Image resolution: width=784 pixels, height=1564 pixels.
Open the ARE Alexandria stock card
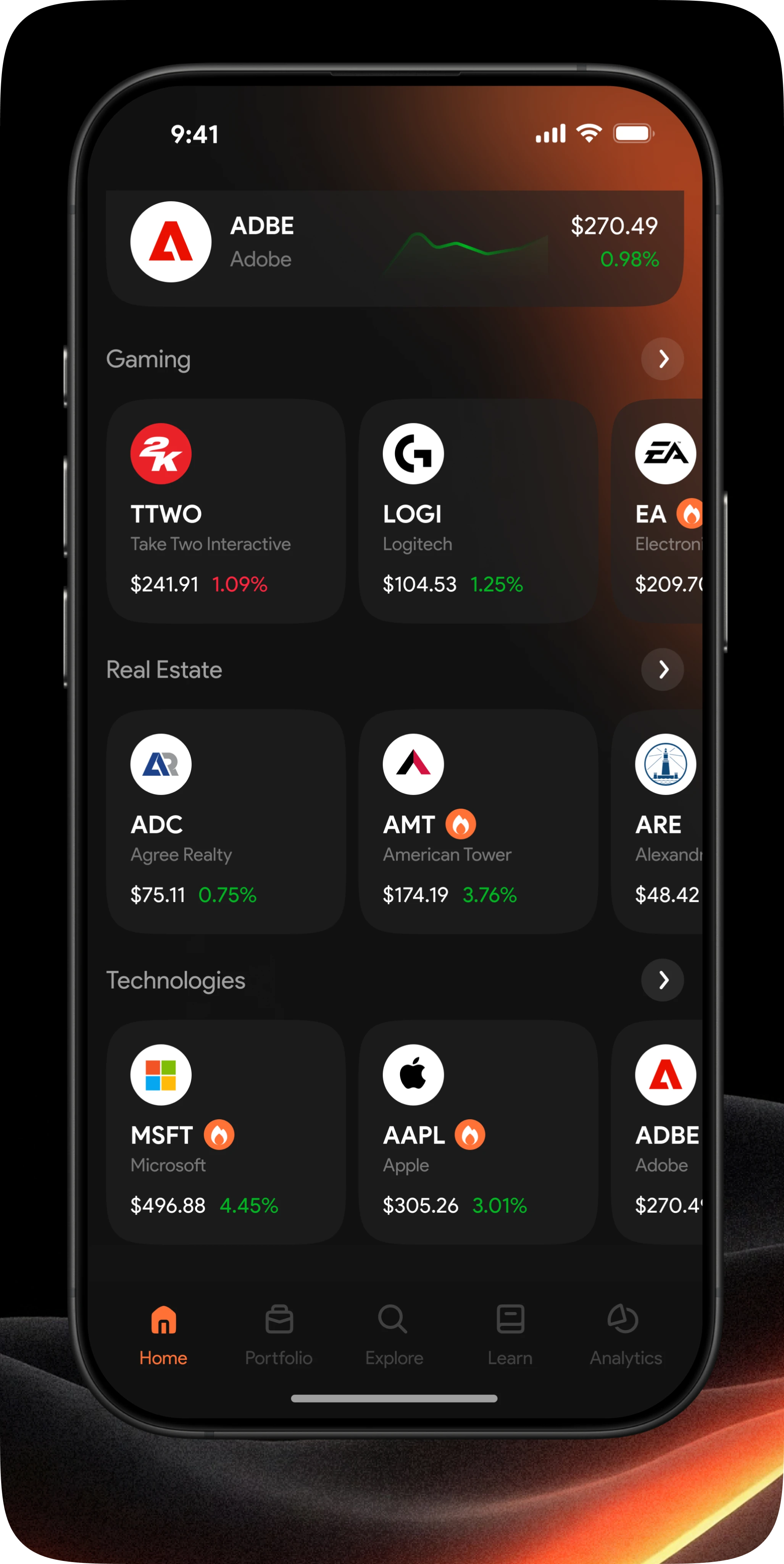[657, 821]
